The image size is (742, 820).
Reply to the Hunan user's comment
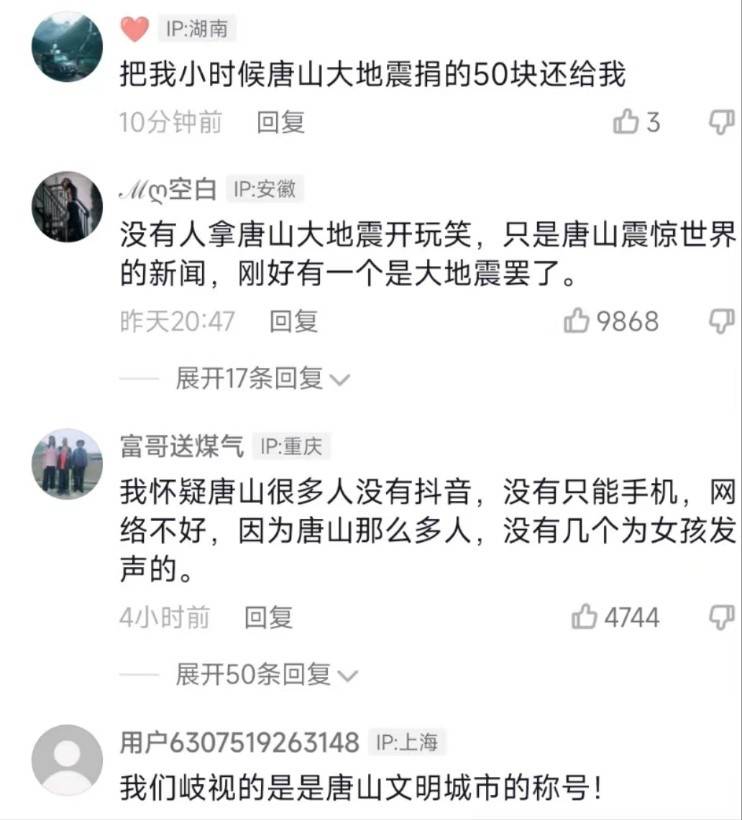click(x=281, y=123)
